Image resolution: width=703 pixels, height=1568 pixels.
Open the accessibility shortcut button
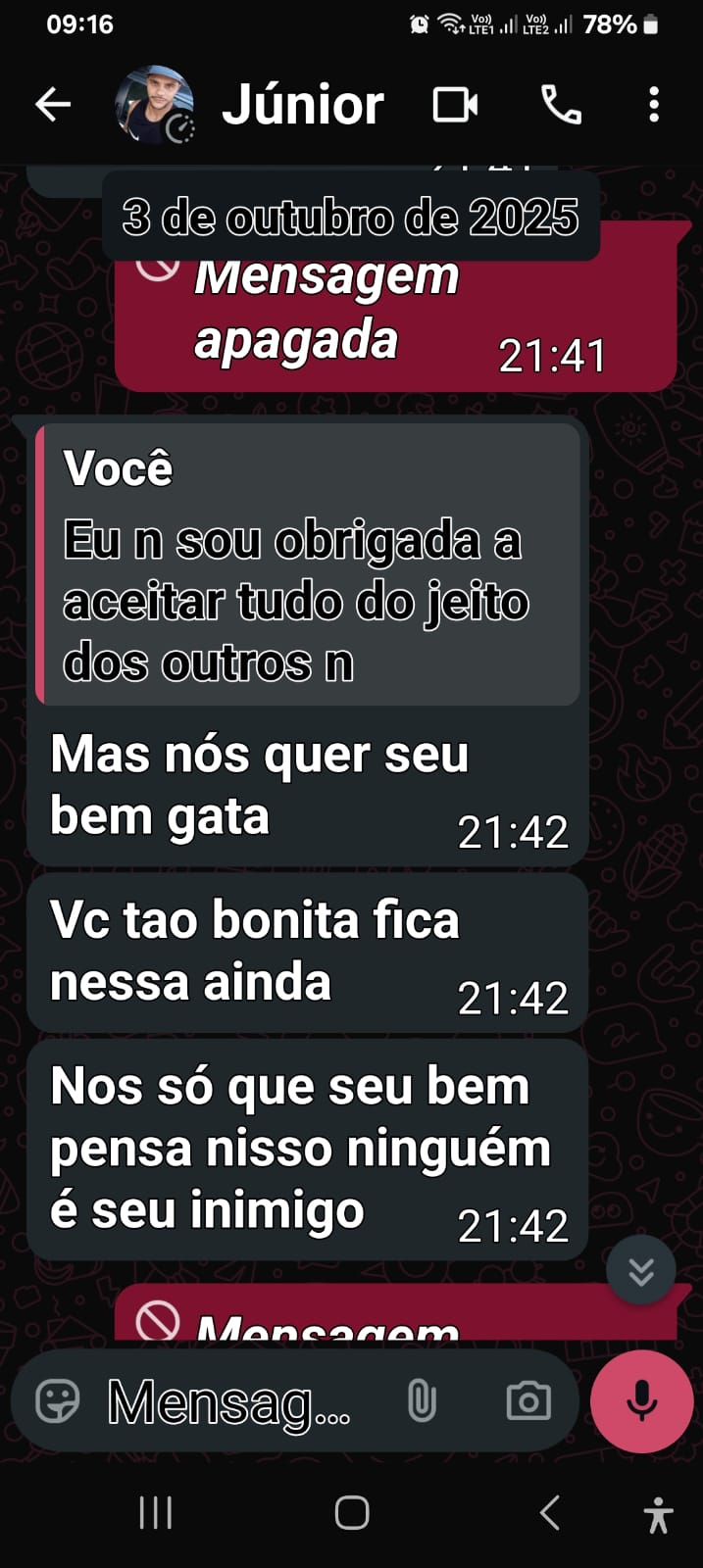[x=659, y=1515]
